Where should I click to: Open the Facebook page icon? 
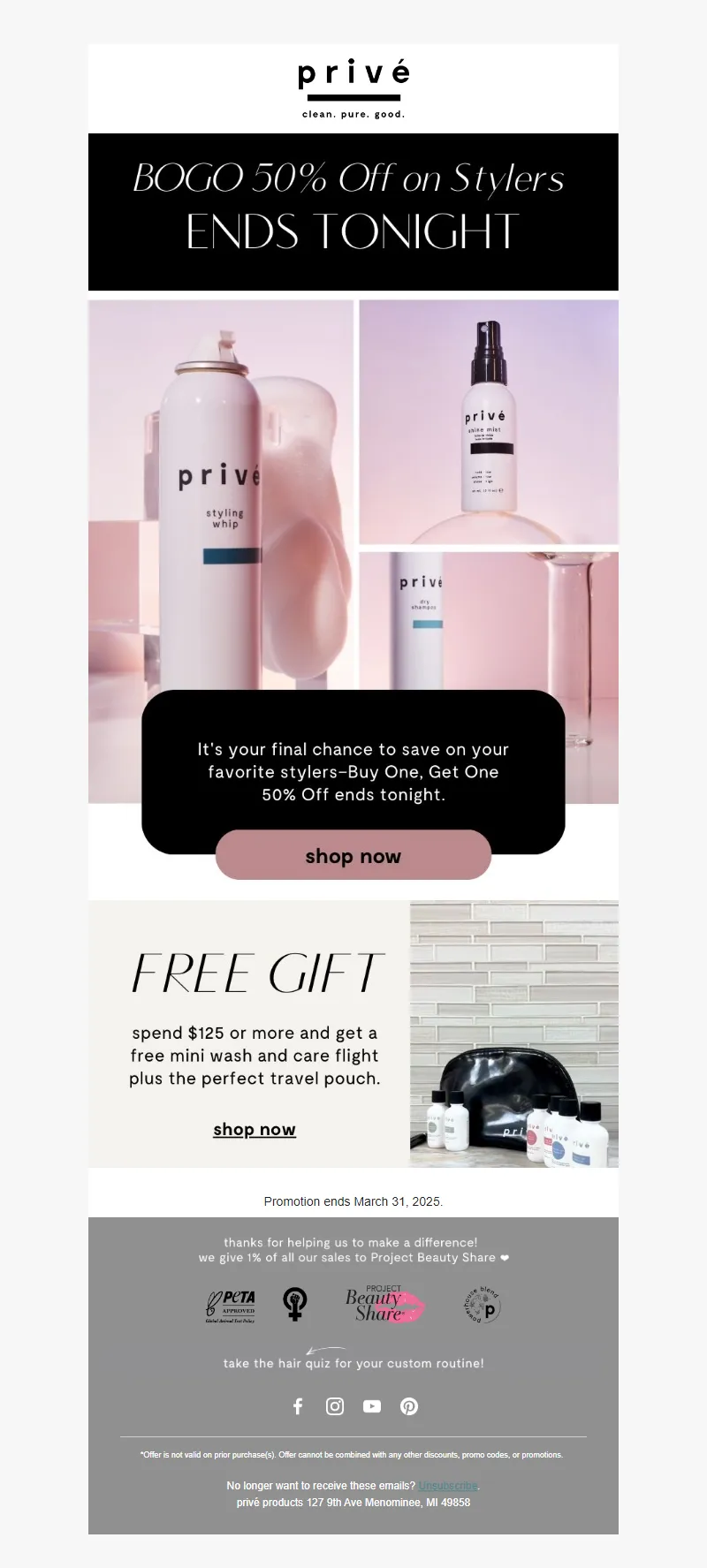point(298,1406)
